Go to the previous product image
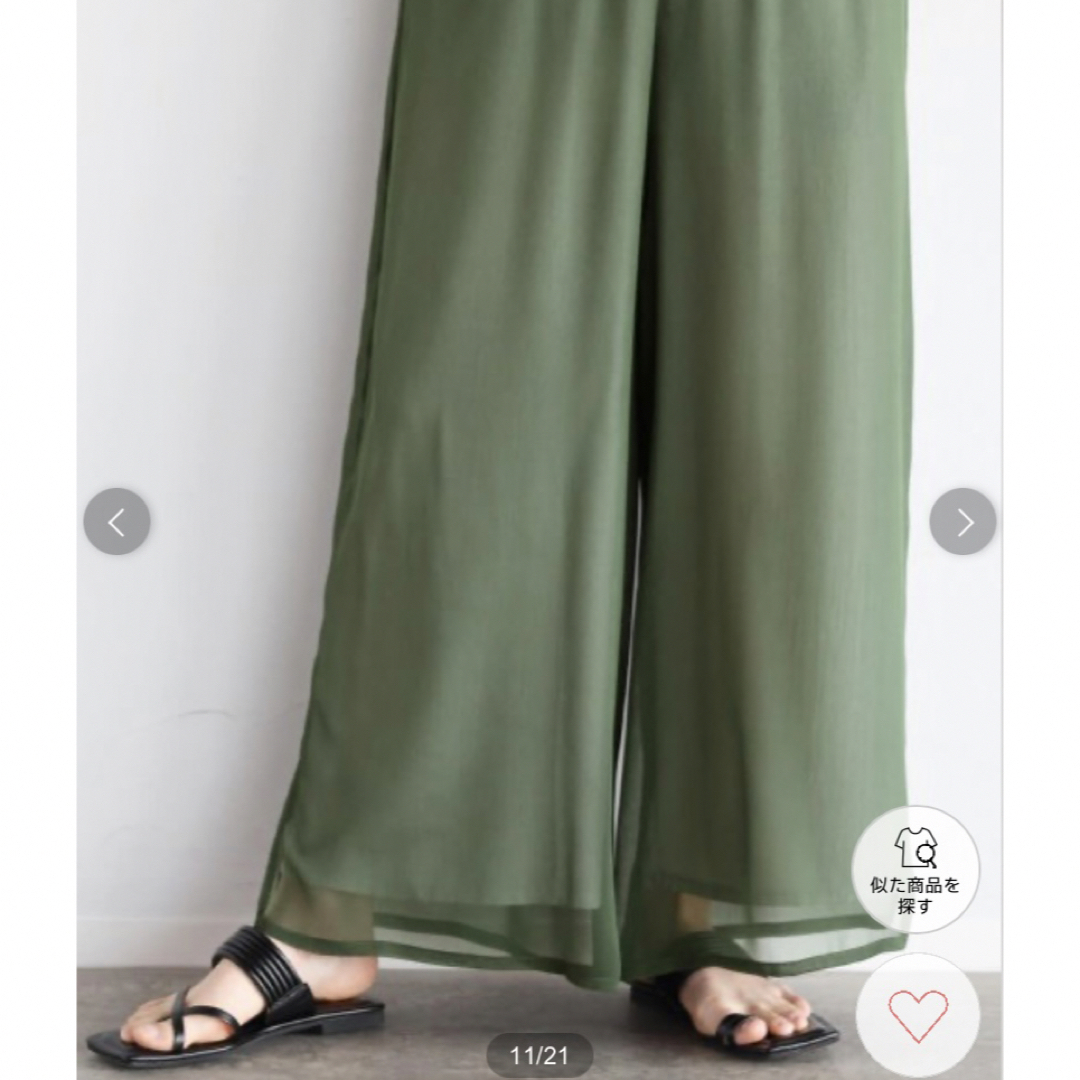 click(x=117, y=521)
